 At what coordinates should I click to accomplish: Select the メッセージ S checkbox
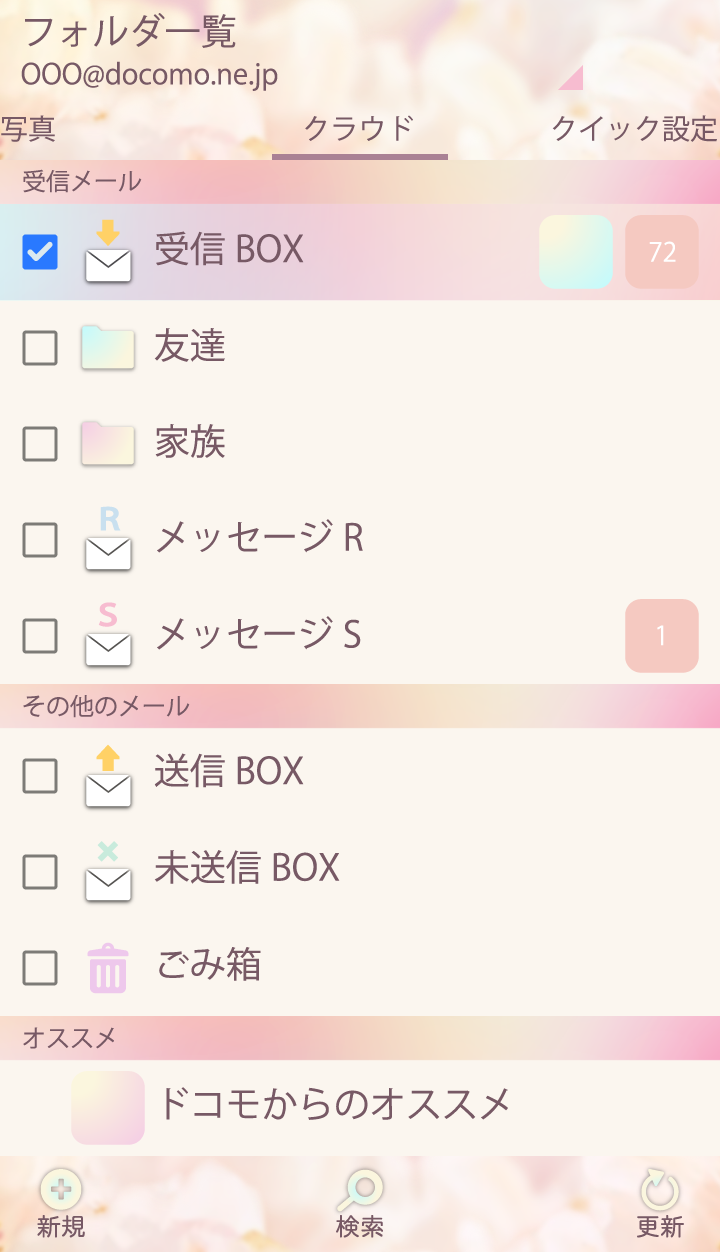[x=40, y=636]
